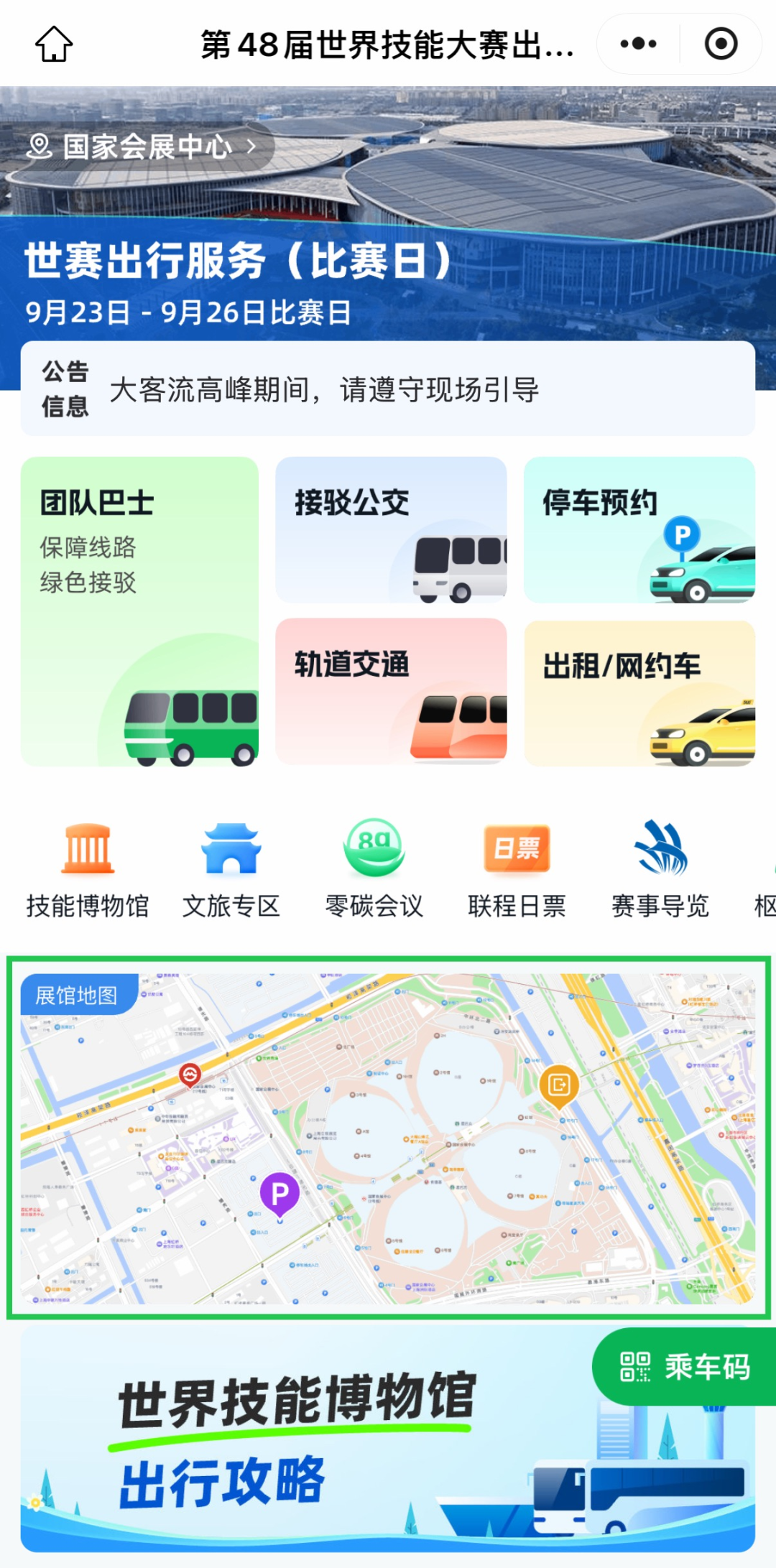
Task: Change the venue from 国家会展中心
Action: (142, 147)
